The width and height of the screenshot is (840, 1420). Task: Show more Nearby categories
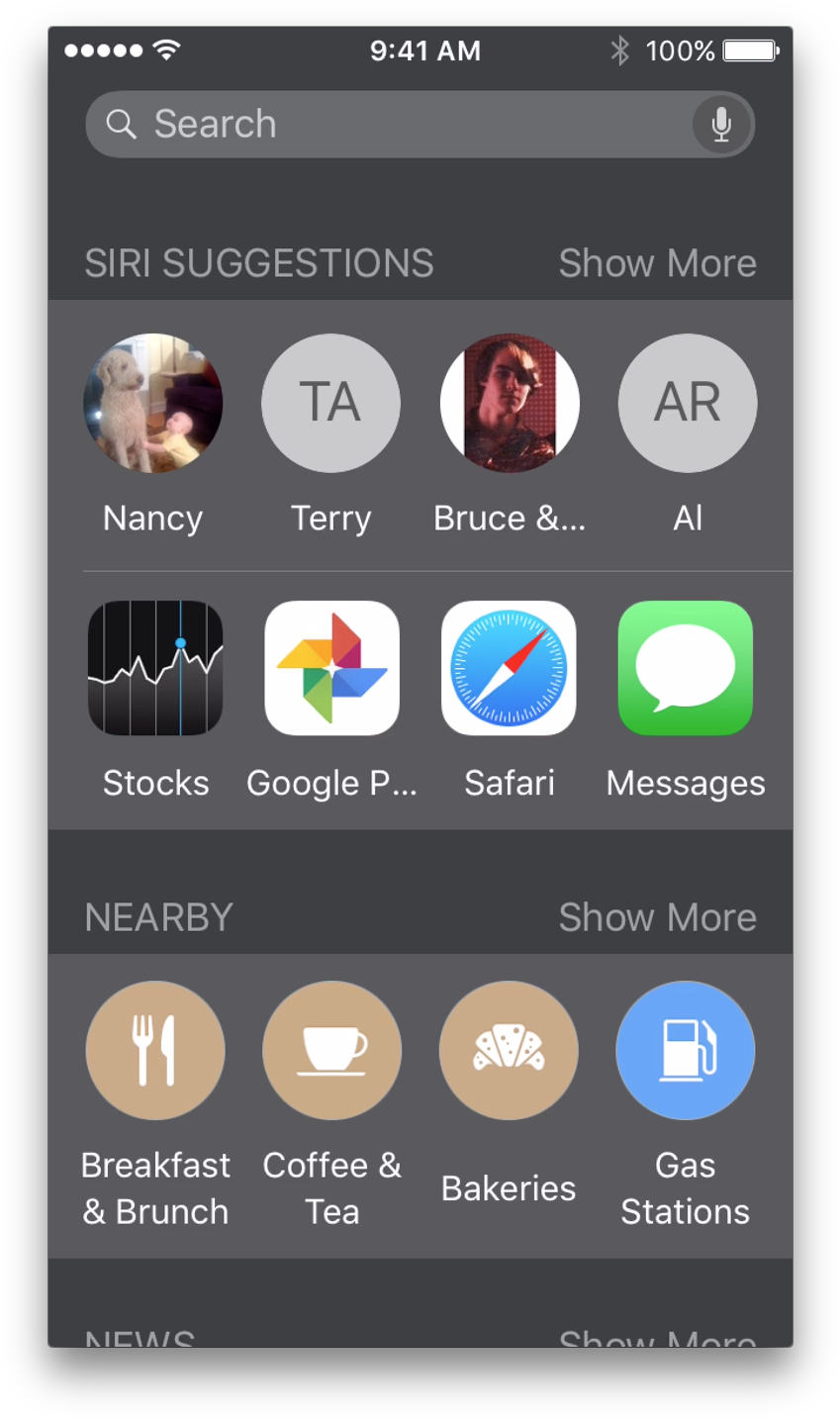click(x=657, y=917)
